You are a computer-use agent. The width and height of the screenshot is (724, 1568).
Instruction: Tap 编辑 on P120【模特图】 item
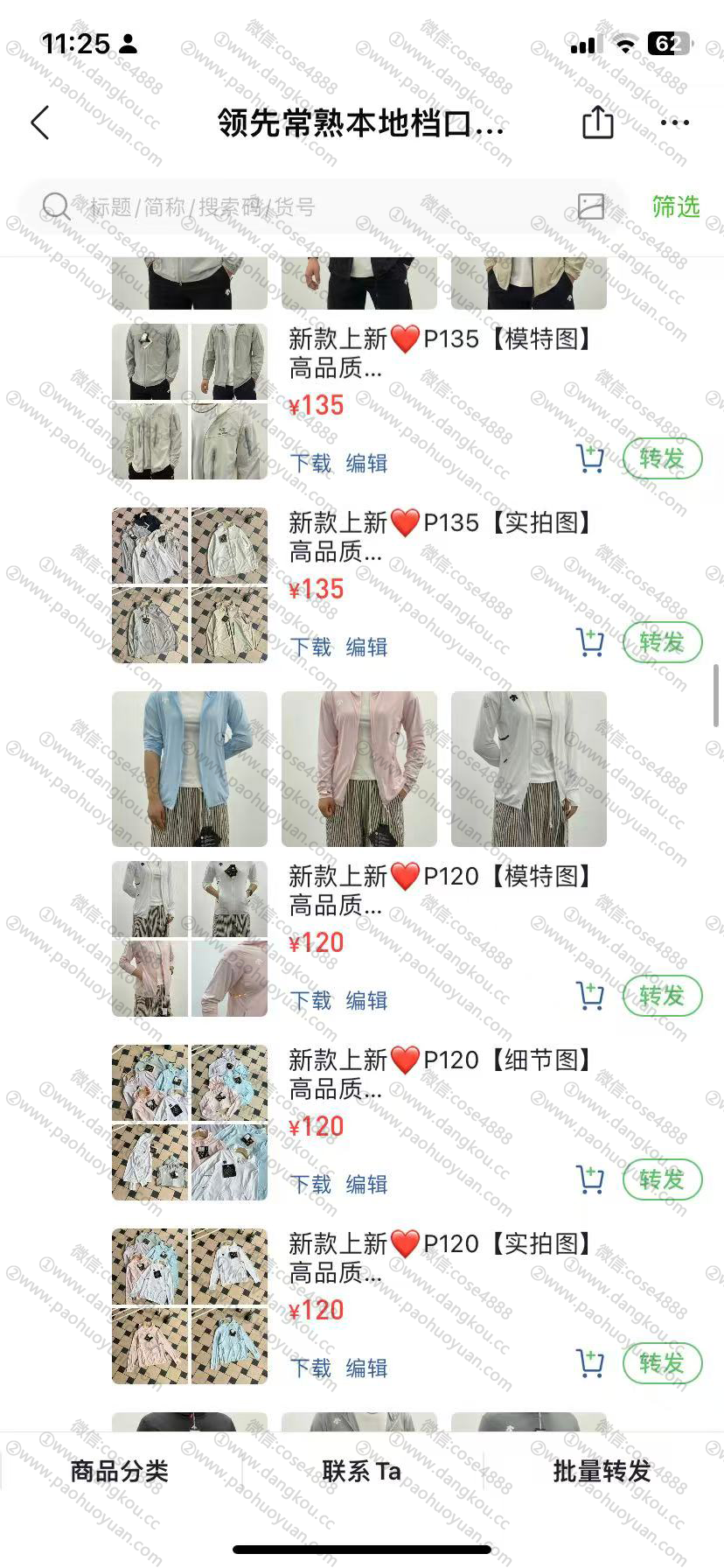pyautogui.click(x=366, y=1001)
